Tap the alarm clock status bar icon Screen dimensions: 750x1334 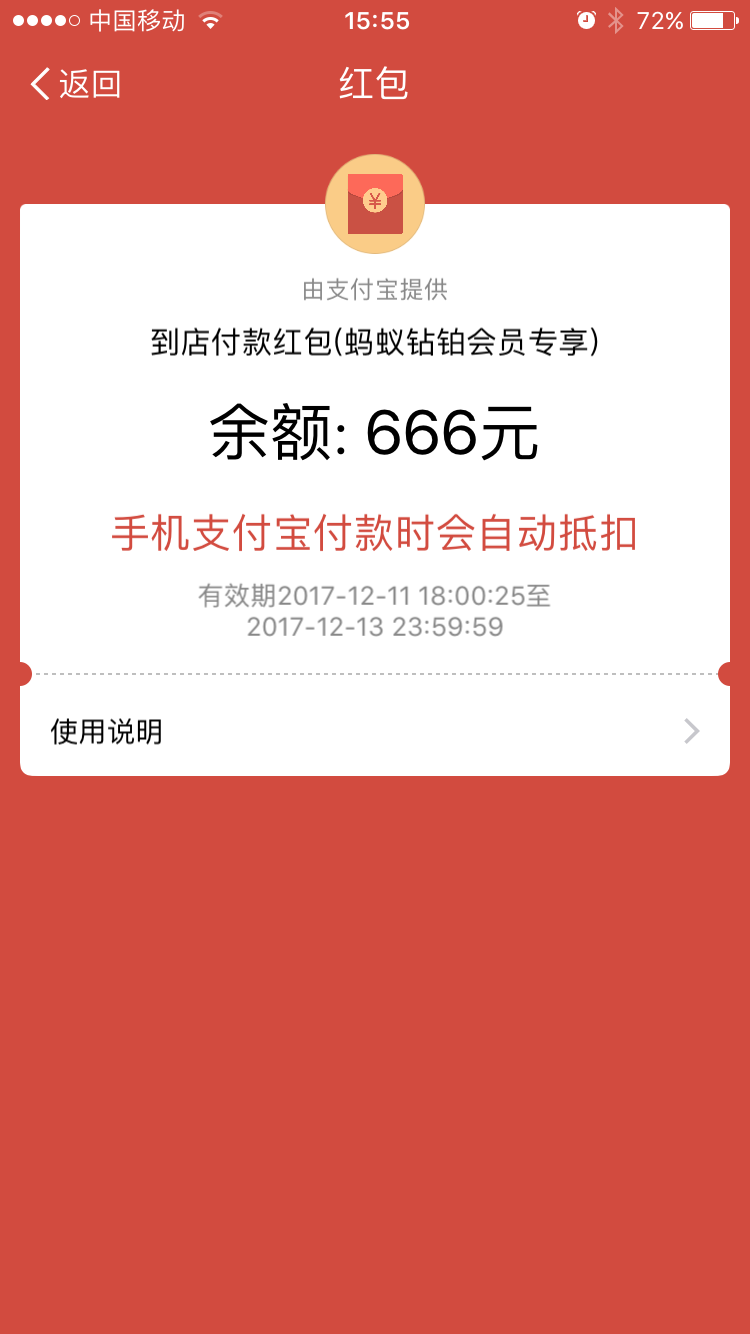pos(588,19)
